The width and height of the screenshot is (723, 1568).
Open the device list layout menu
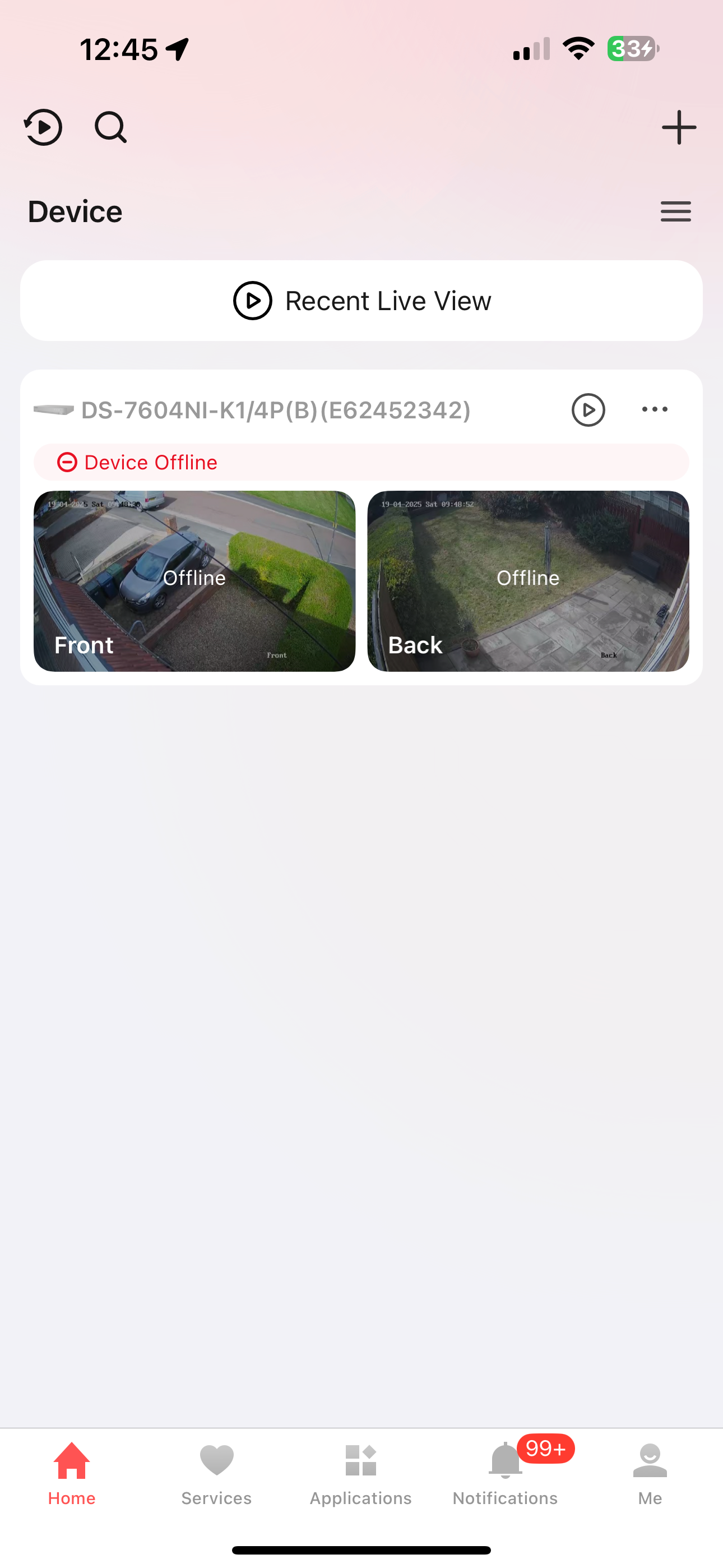coord(675,211)
